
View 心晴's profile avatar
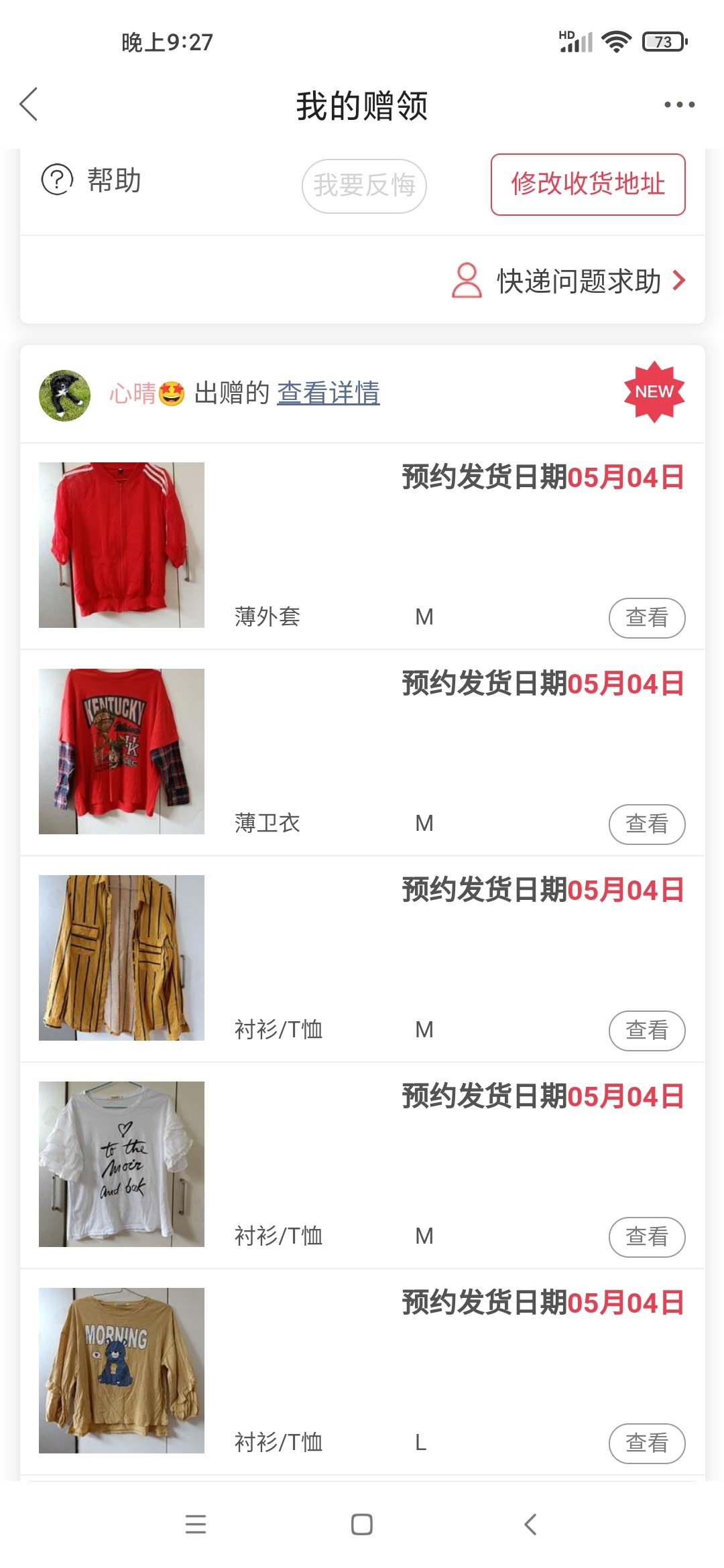click(x=64, y=395)
